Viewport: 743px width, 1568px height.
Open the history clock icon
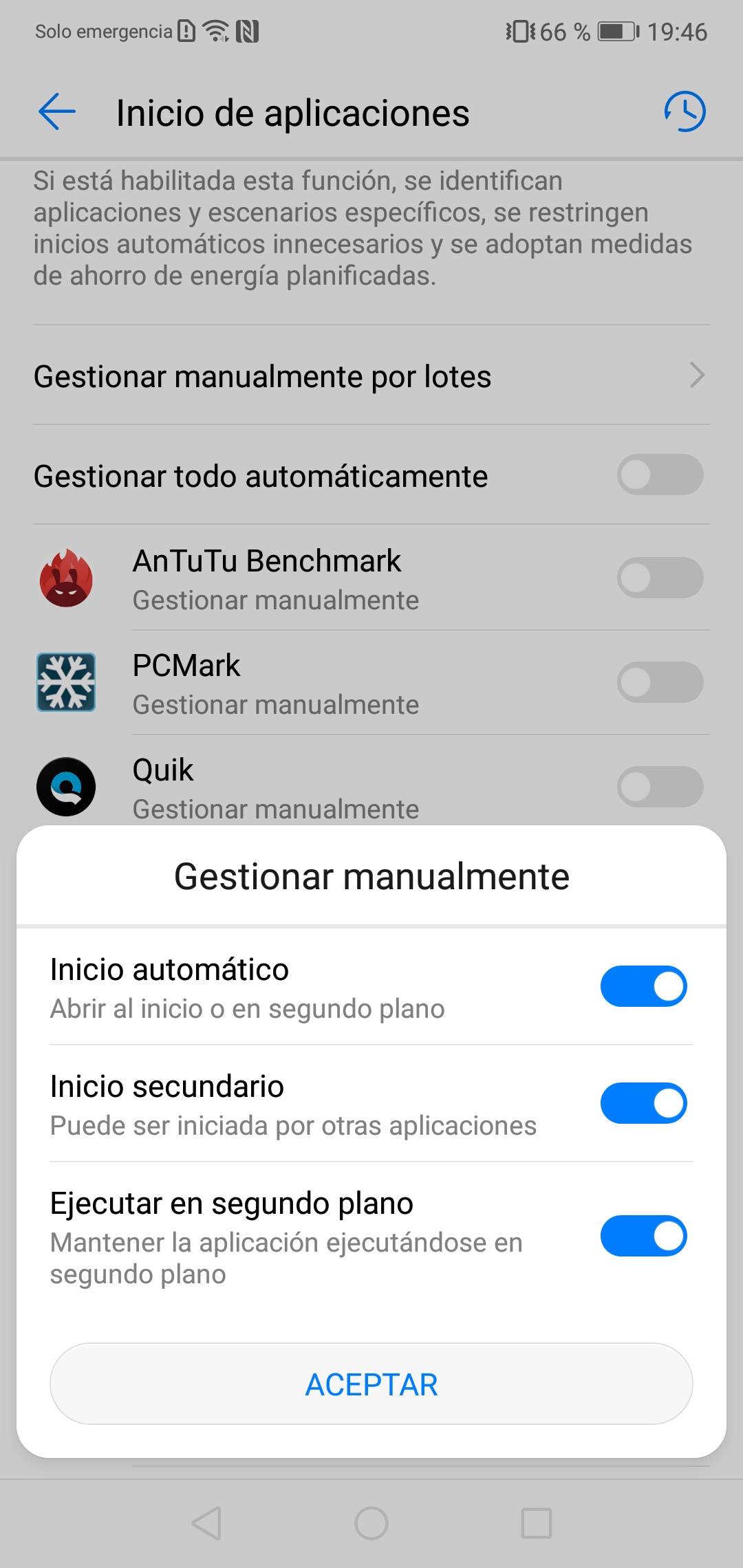685,111
